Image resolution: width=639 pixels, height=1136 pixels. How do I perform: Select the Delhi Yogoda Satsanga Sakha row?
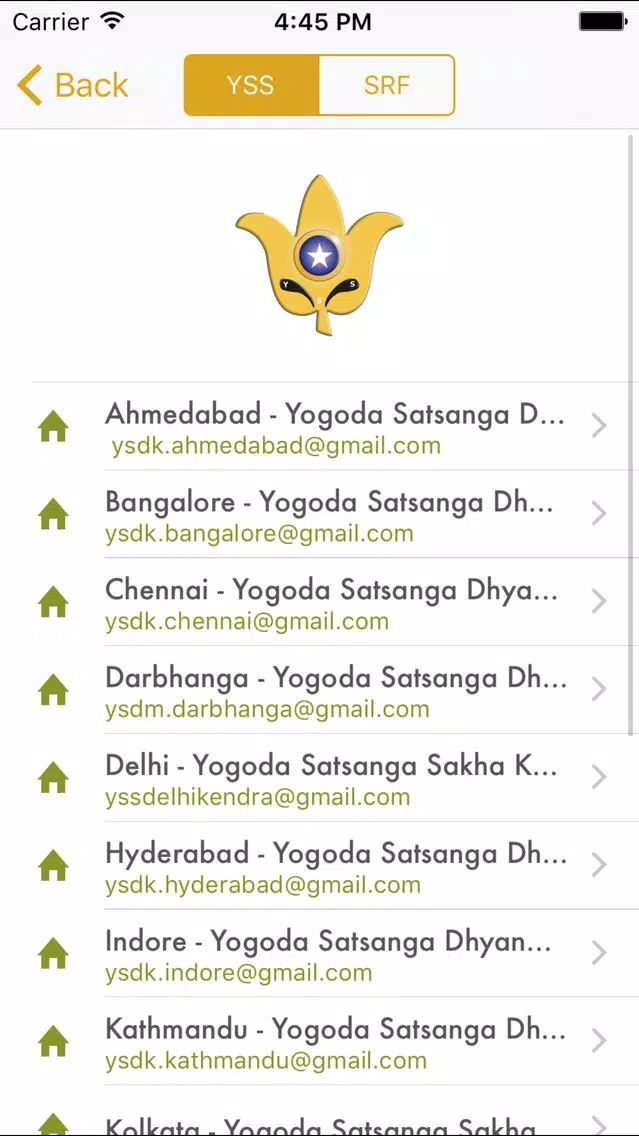[x=320, y=778]
